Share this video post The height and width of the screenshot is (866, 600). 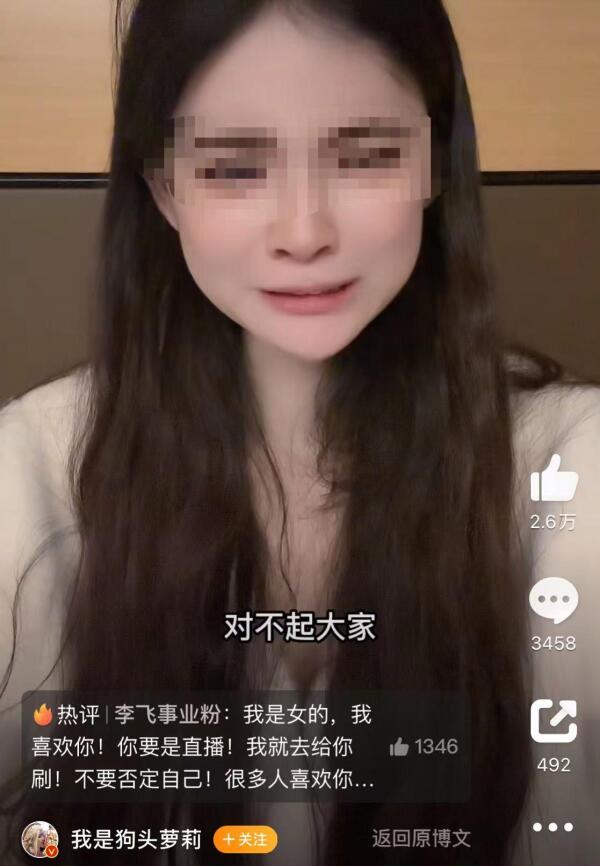[553, 722]
